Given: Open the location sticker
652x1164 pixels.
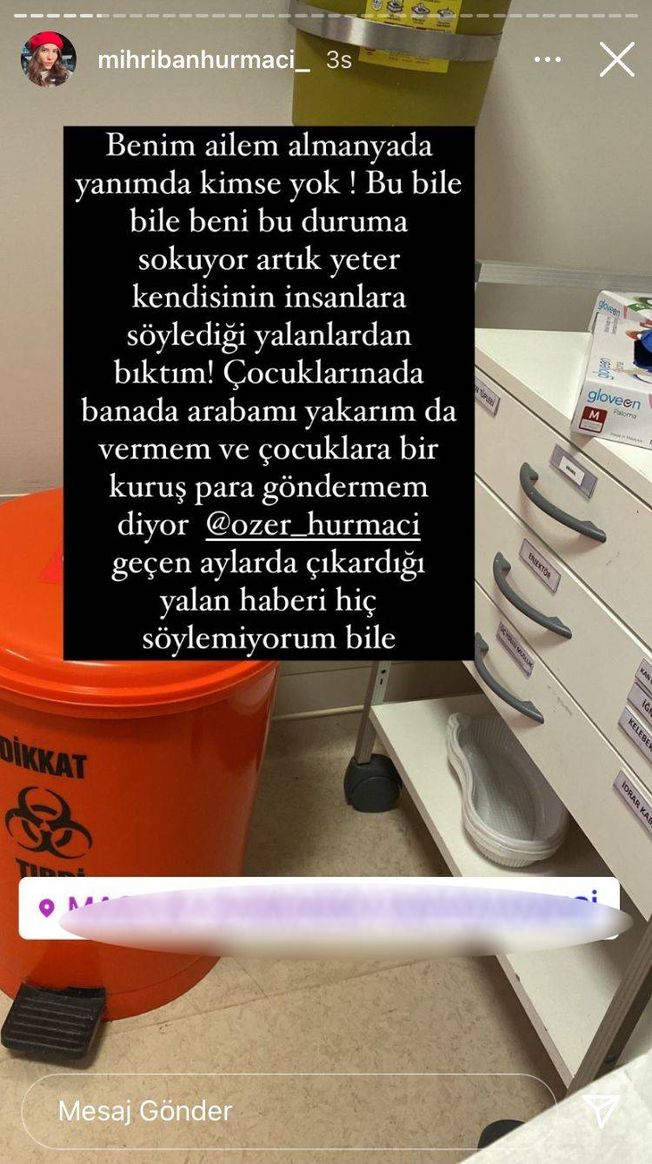Looking at the screenshot, I should (318, 908).
